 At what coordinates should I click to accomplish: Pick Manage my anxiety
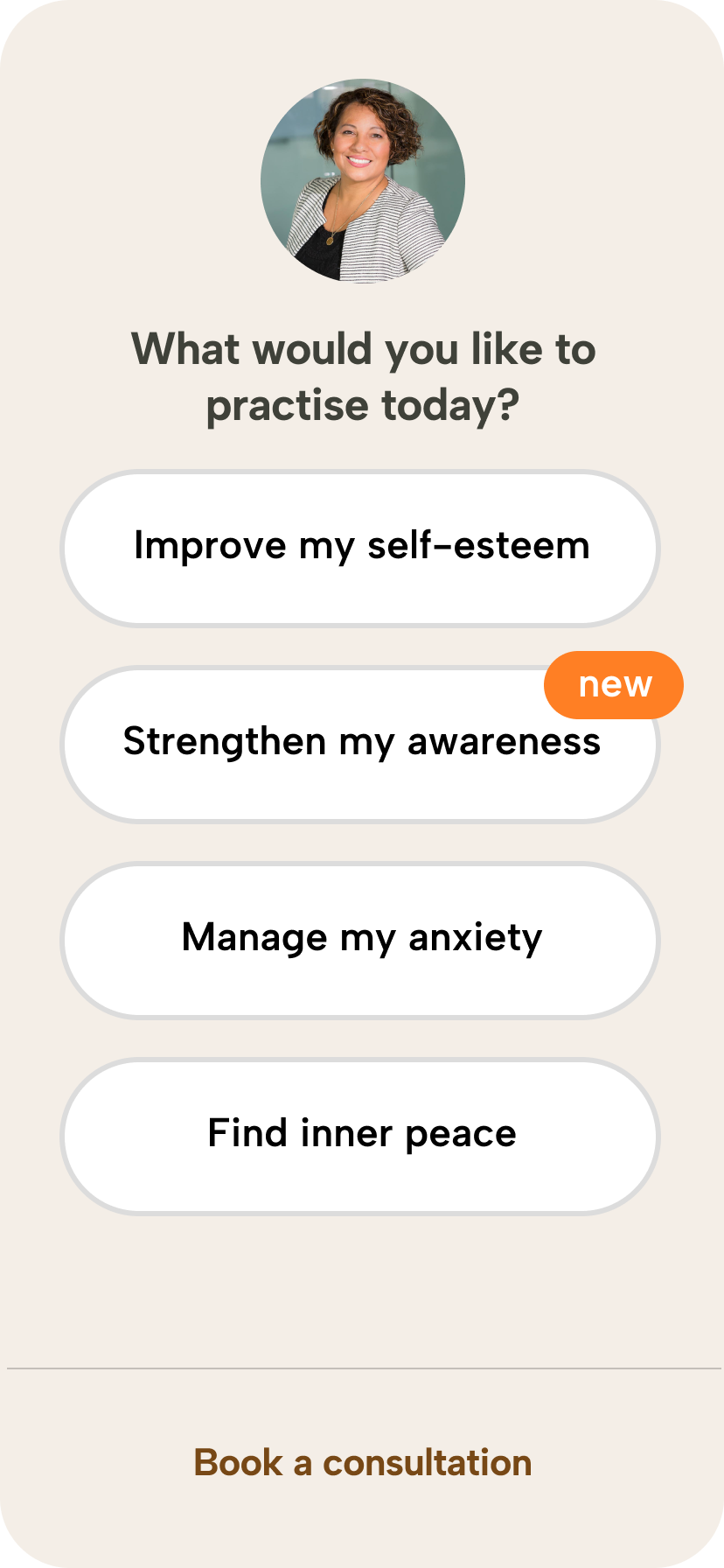(x=360, y=940)
